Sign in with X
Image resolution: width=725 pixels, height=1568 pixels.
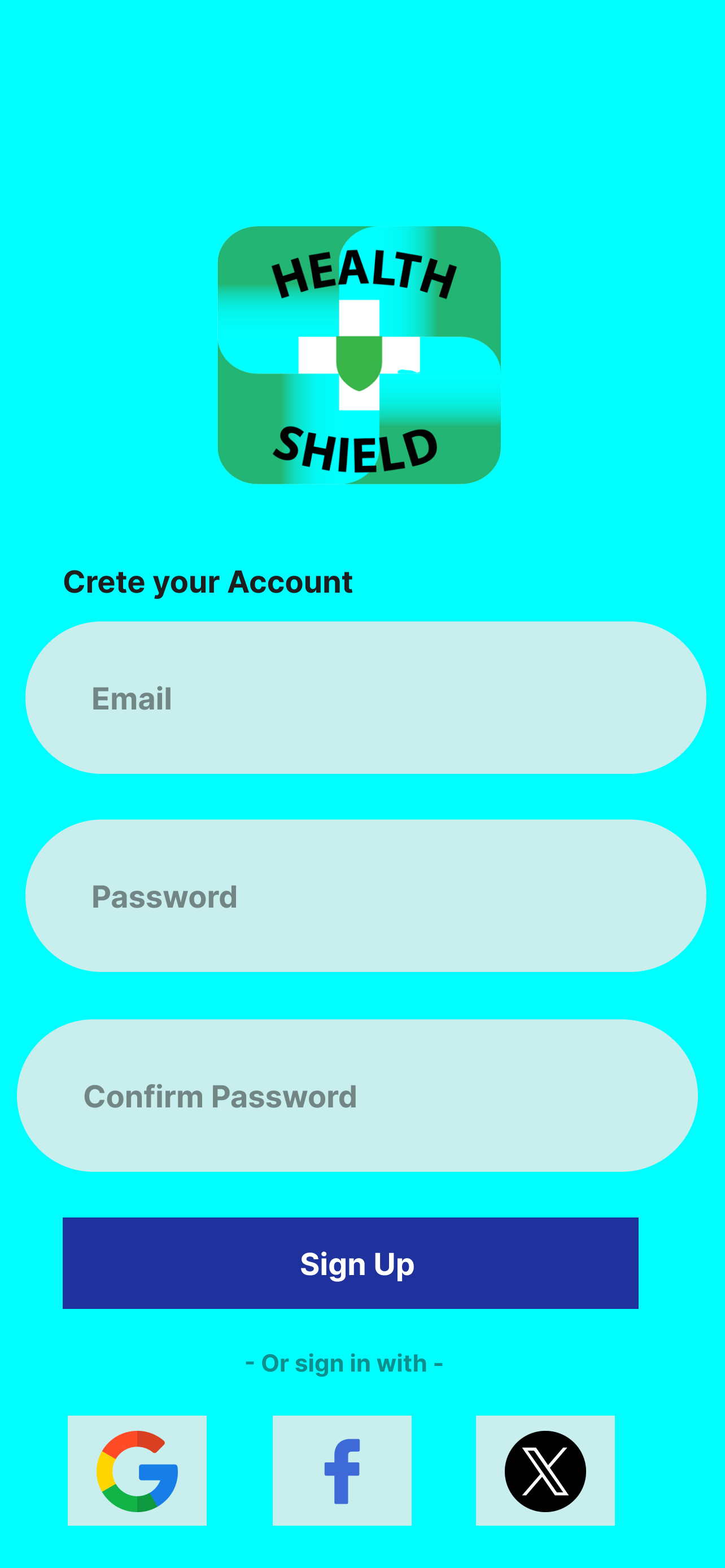545,1470
